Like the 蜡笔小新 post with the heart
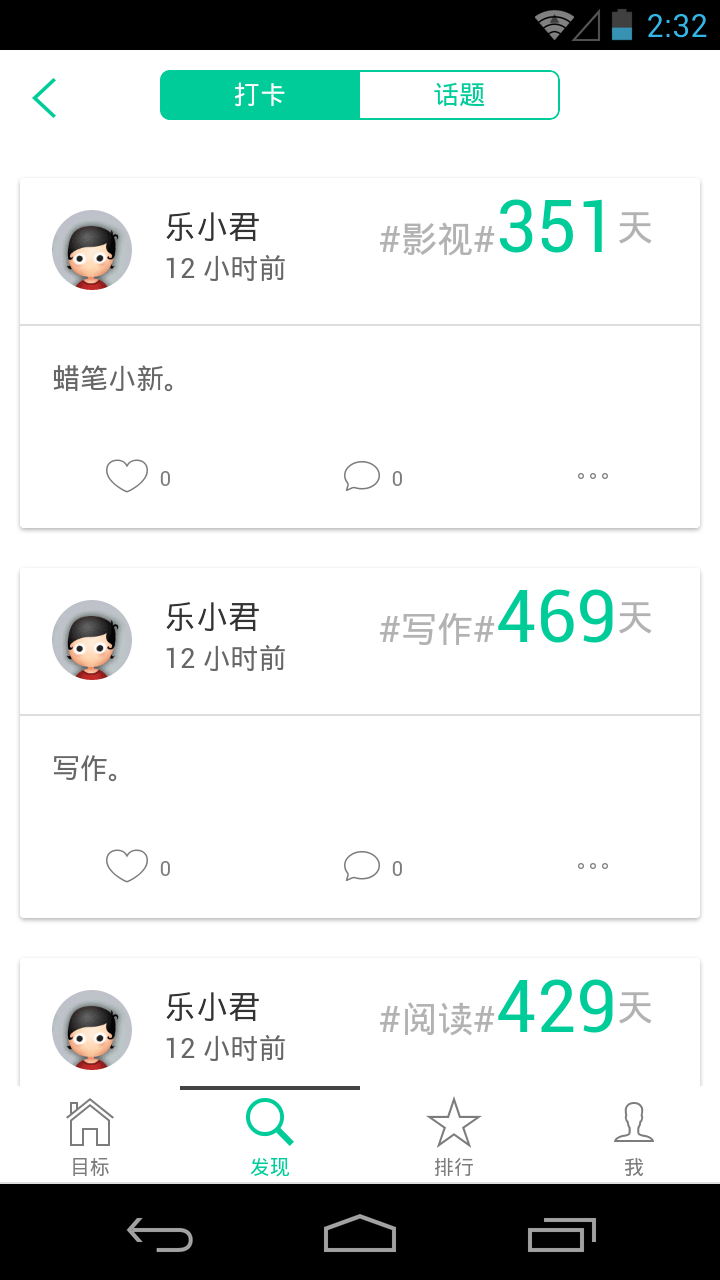 tap(128, 475)
